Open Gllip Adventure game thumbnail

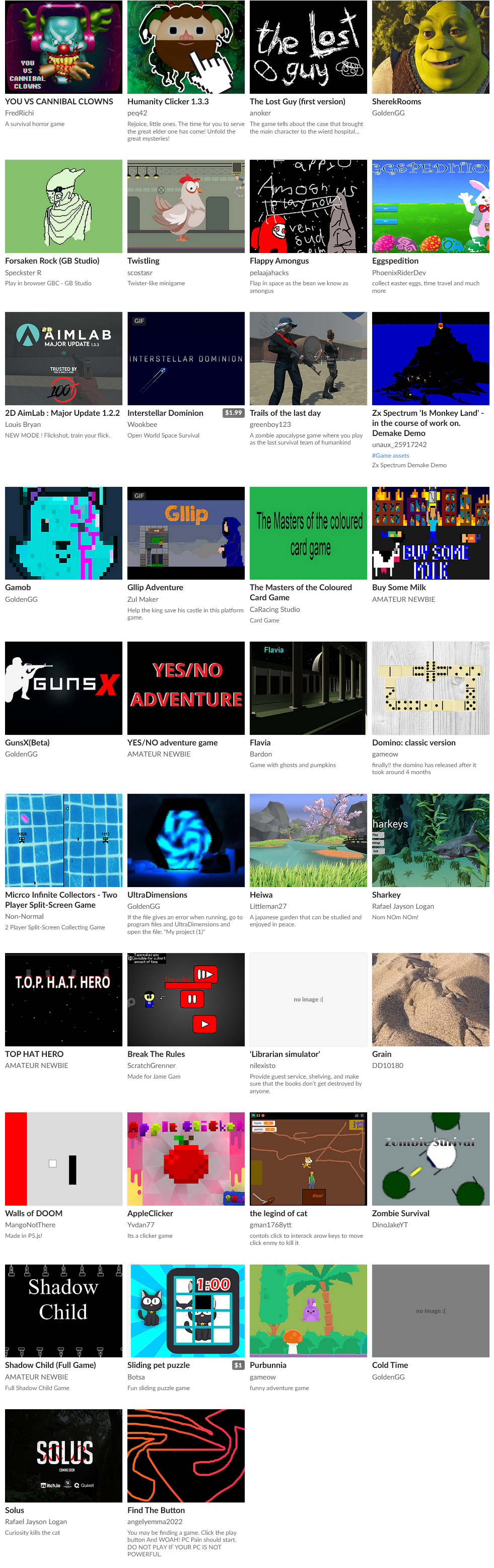pyautogui.click(x=185, y=533)
